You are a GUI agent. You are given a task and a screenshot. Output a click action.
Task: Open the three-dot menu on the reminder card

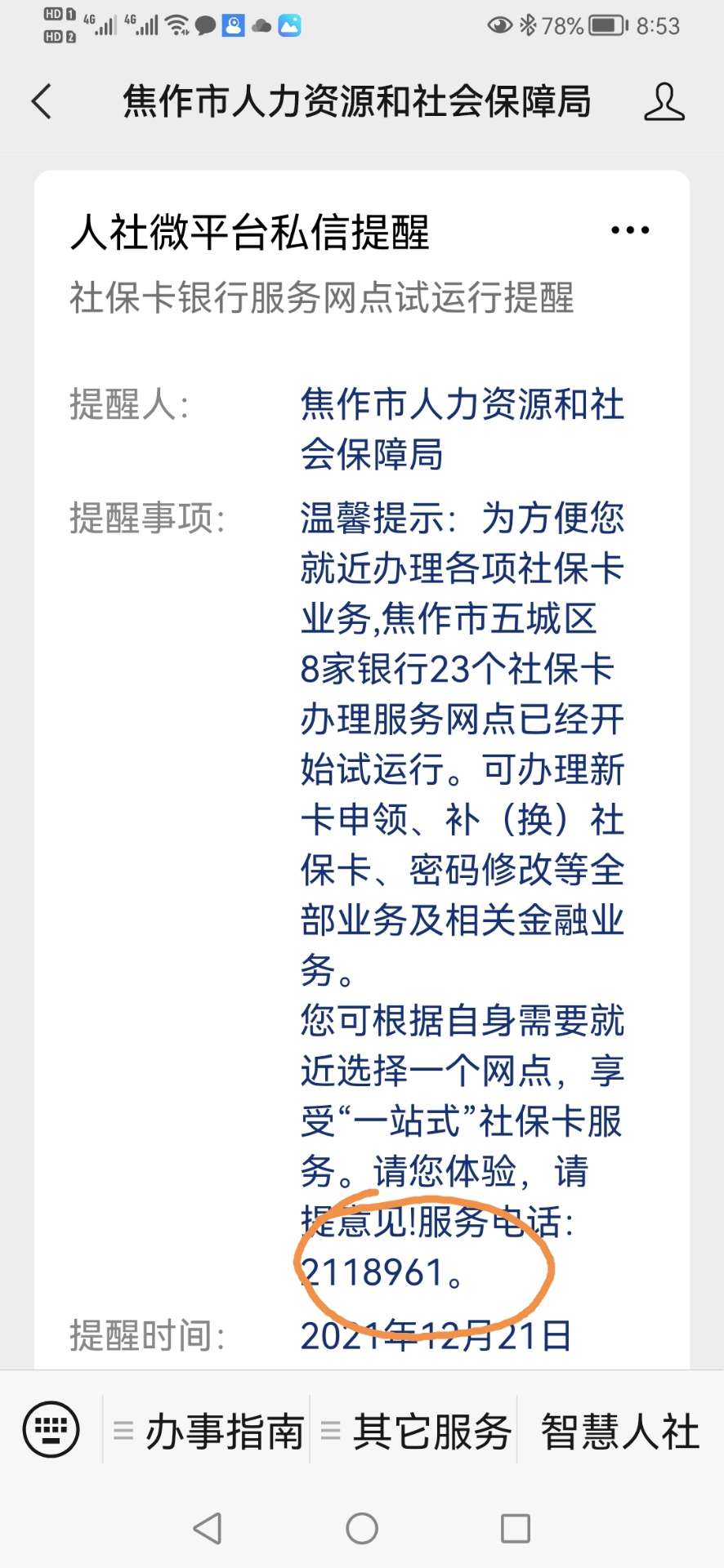(630, 231)
